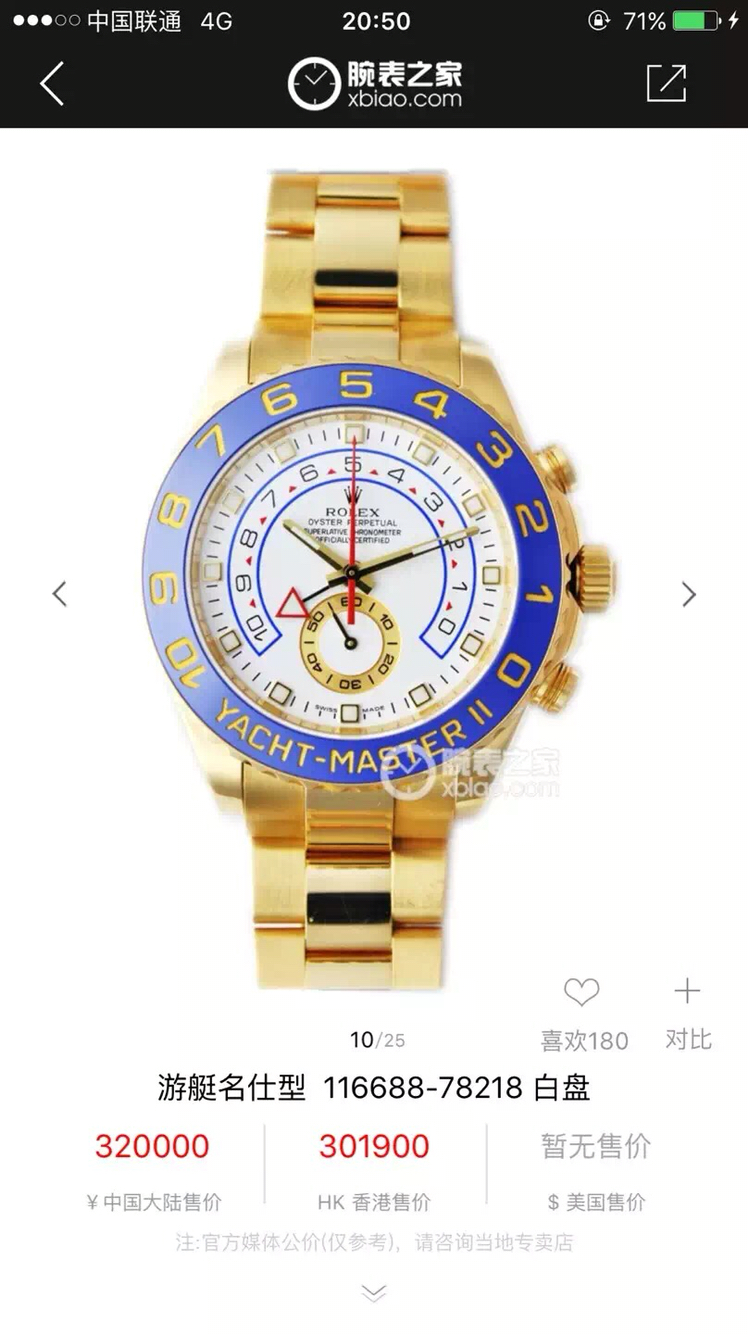Expand details with the bottom chevron
Image resolution: width=748 pixels, height=1334 pixels.
click(373, 1293)
